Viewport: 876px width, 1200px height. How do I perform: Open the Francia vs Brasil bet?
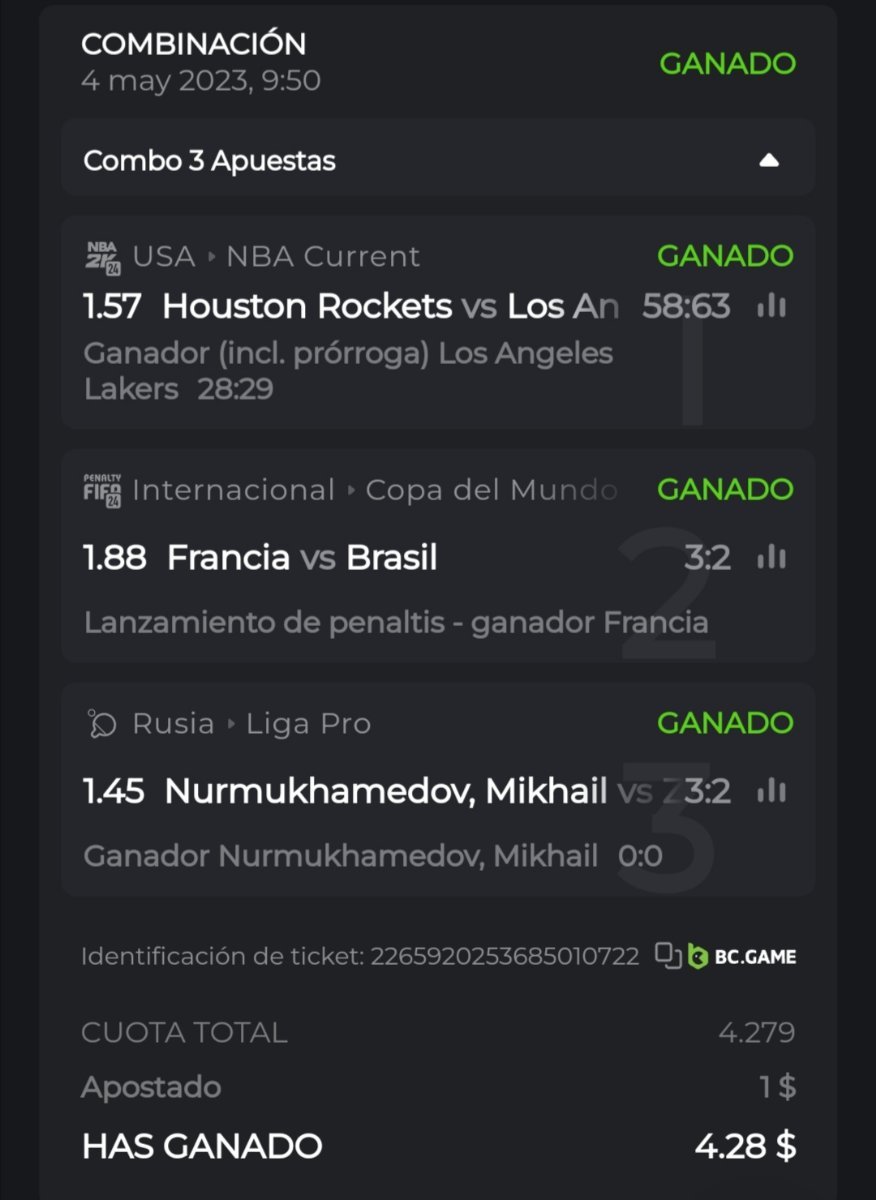tap(302, 557)
